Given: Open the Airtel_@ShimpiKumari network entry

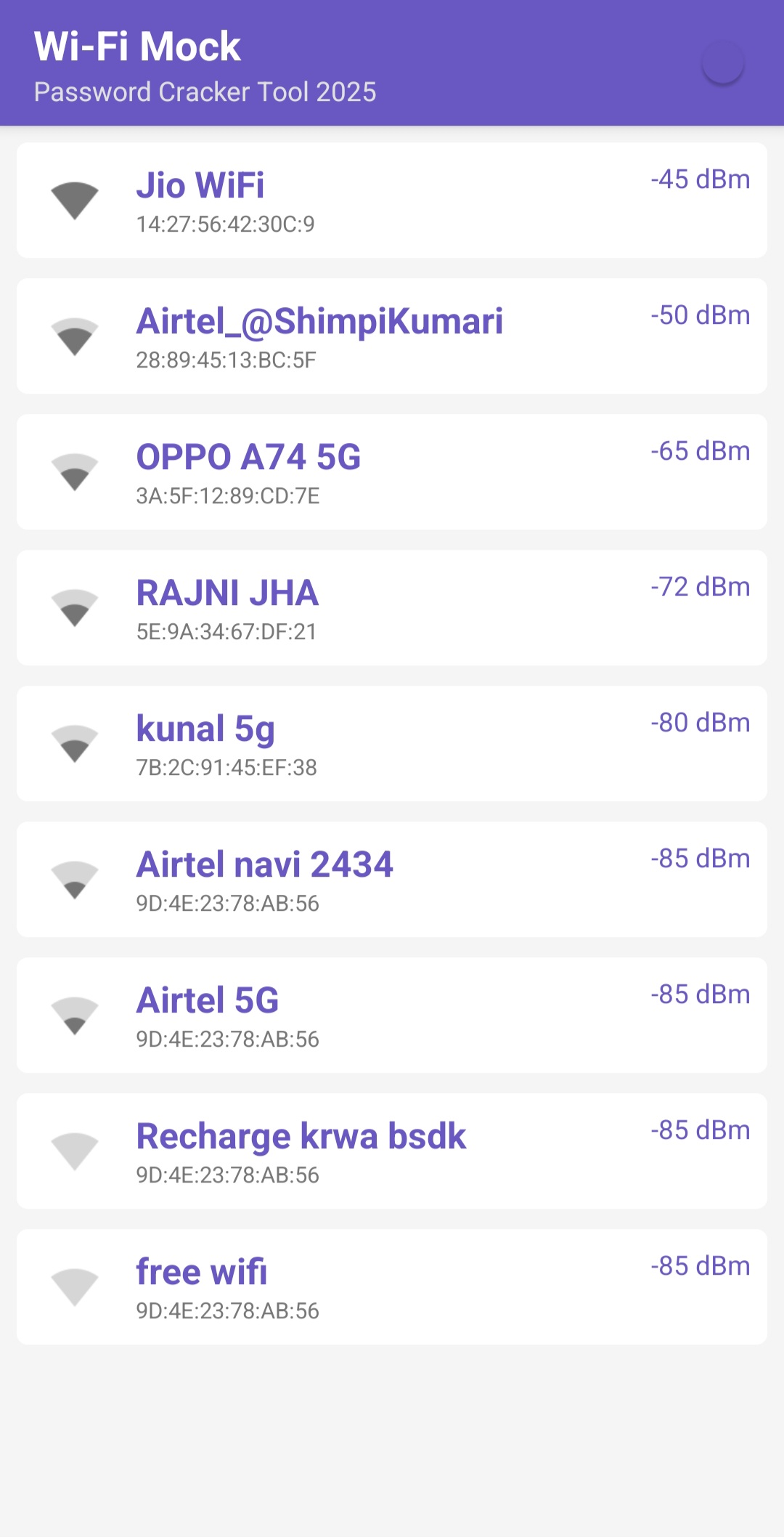Looking at the screenshot, I should (x=392, y=336).
